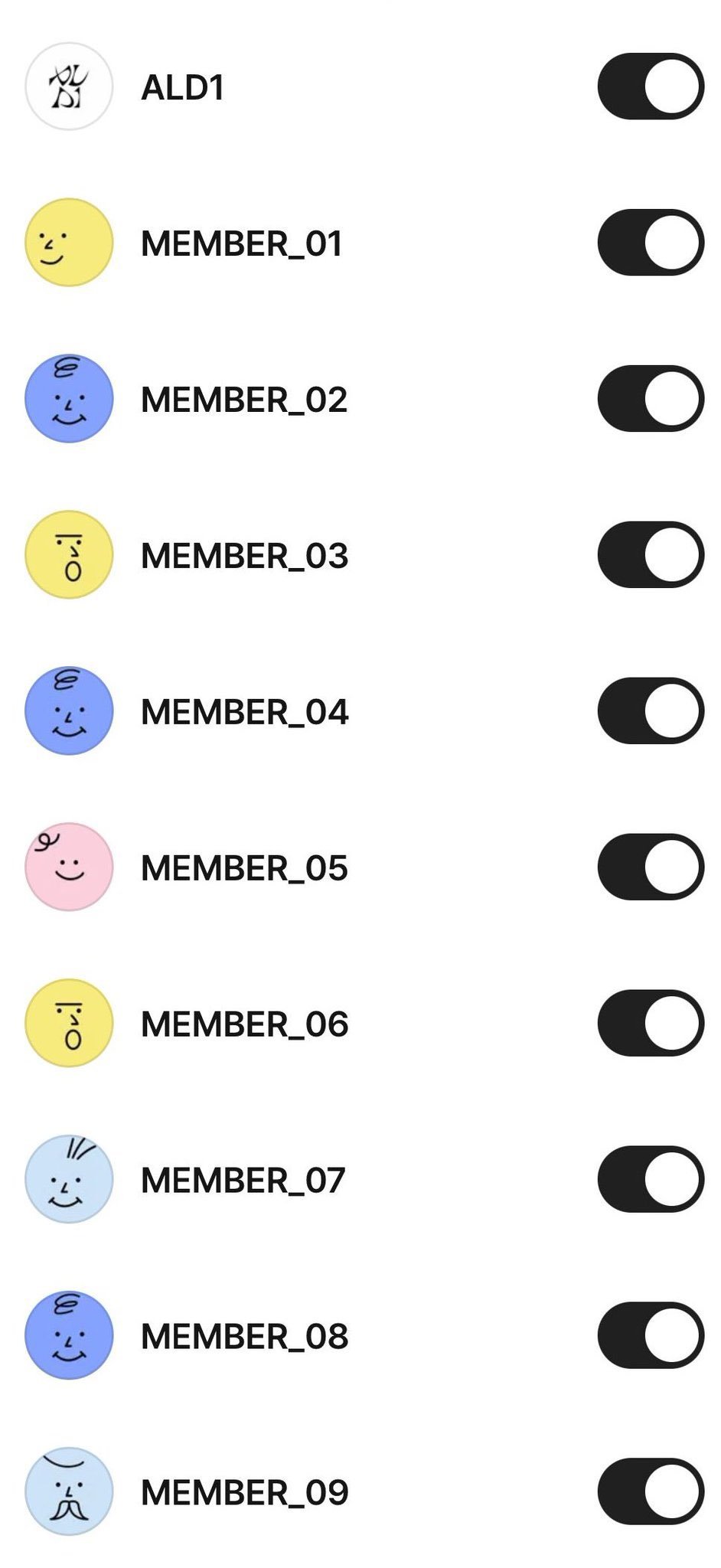Toggle the ALD1 switch off
The image size is (721, 1568).
pos(651,87)
